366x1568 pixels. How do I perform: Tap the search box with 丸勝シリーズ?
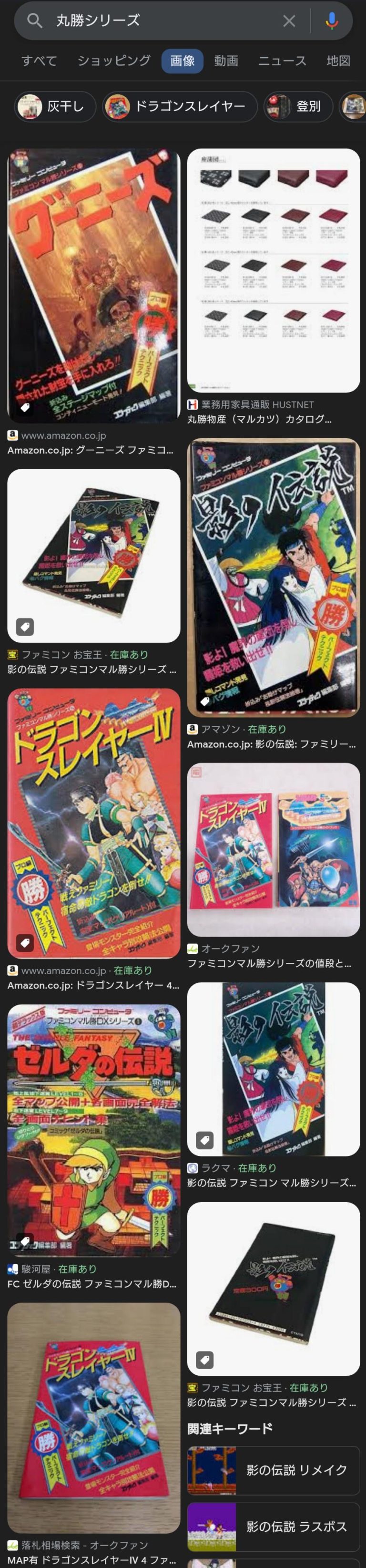point(158,21)
